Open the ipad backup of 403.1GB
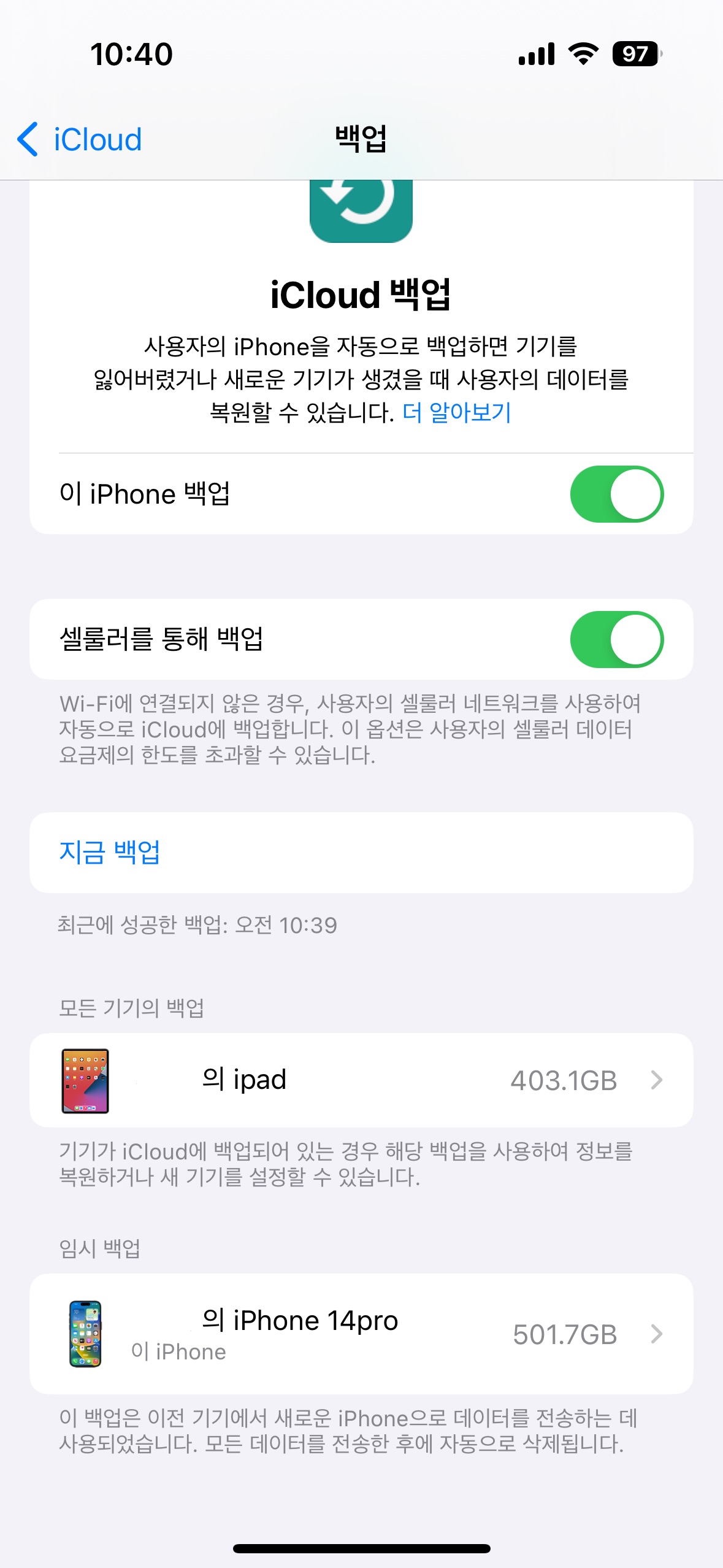 click(x=361, y=1080)
